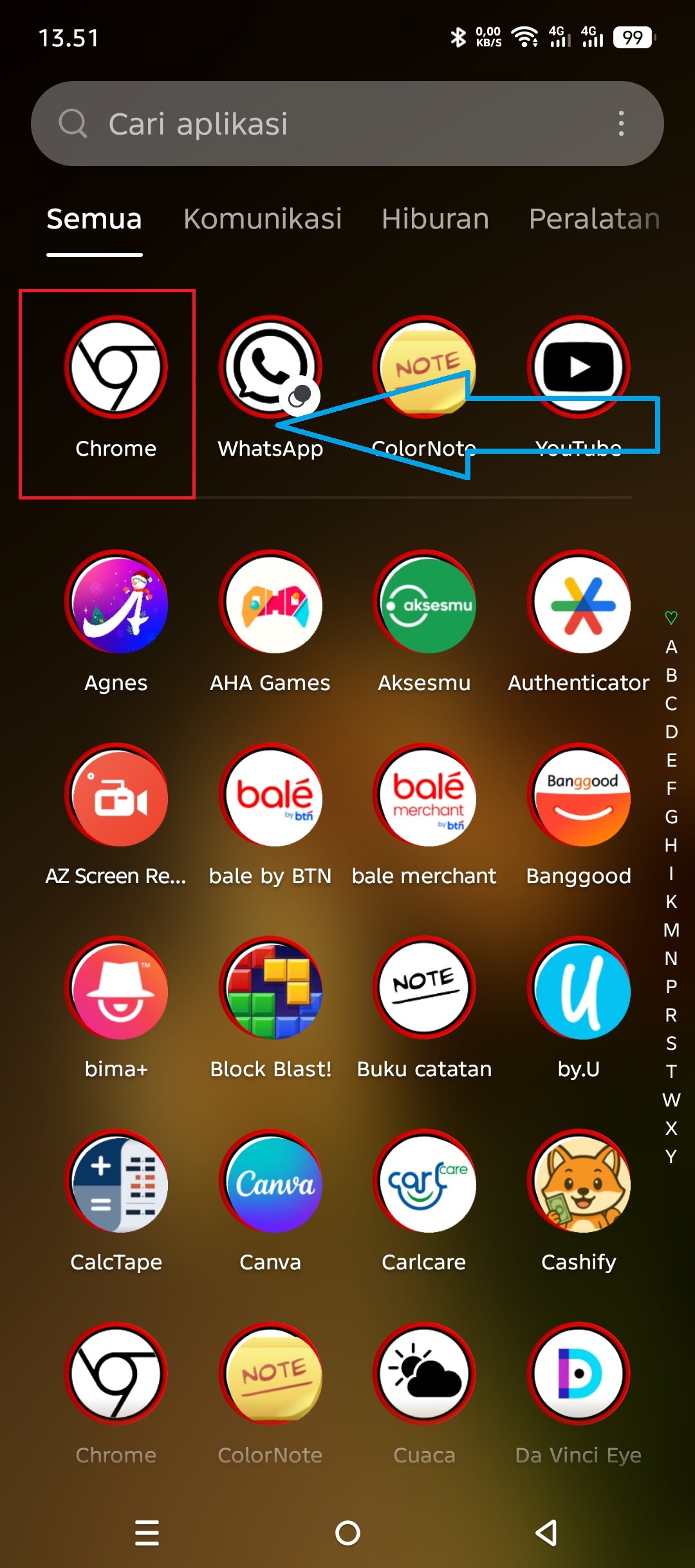695x1568 pixels.
Task: Open the three-dot menu in search bar
Action: coord(621,124)
